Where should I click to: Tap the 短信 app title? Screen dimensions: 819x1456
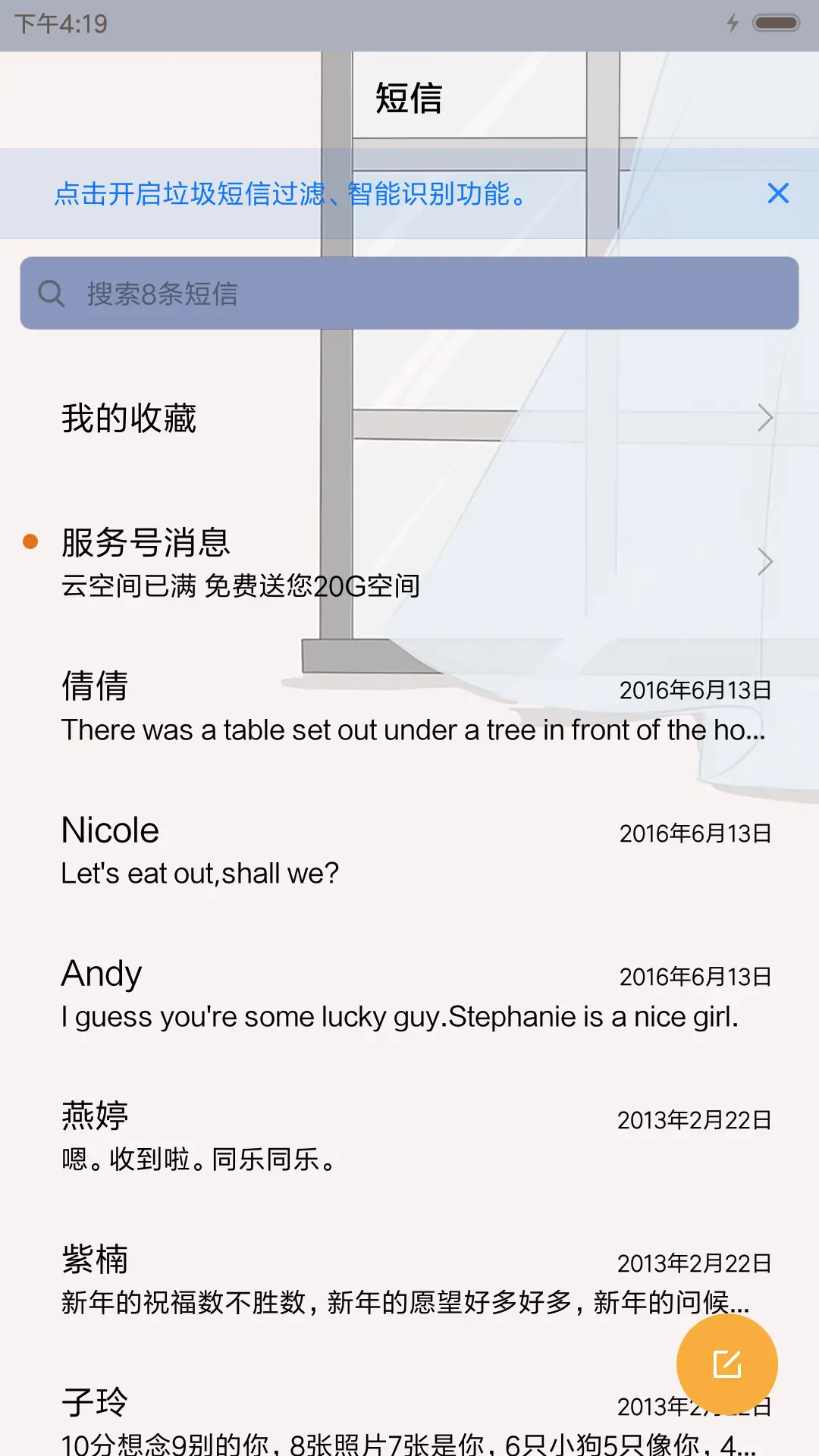coord(409,97)
